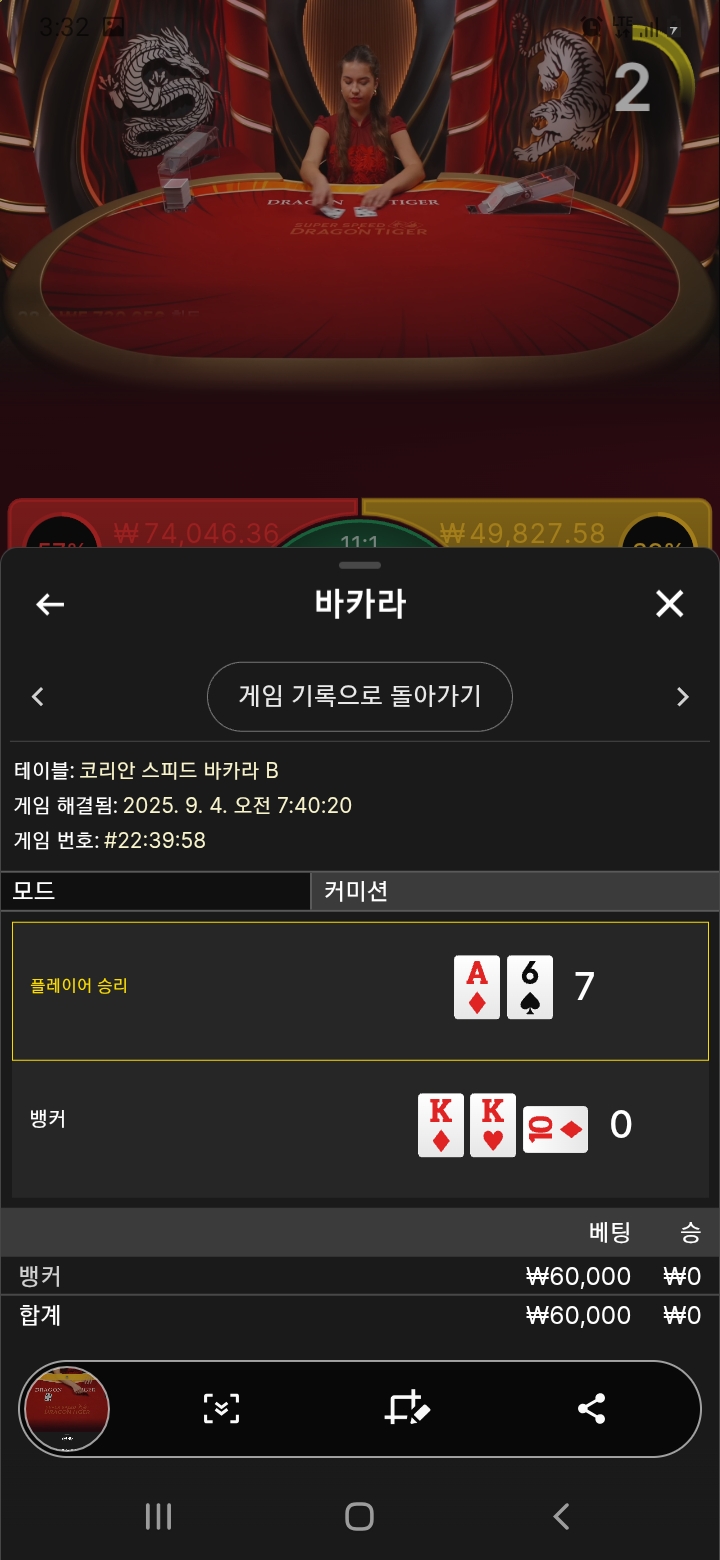Tap the scroll capture icon

221,1409
